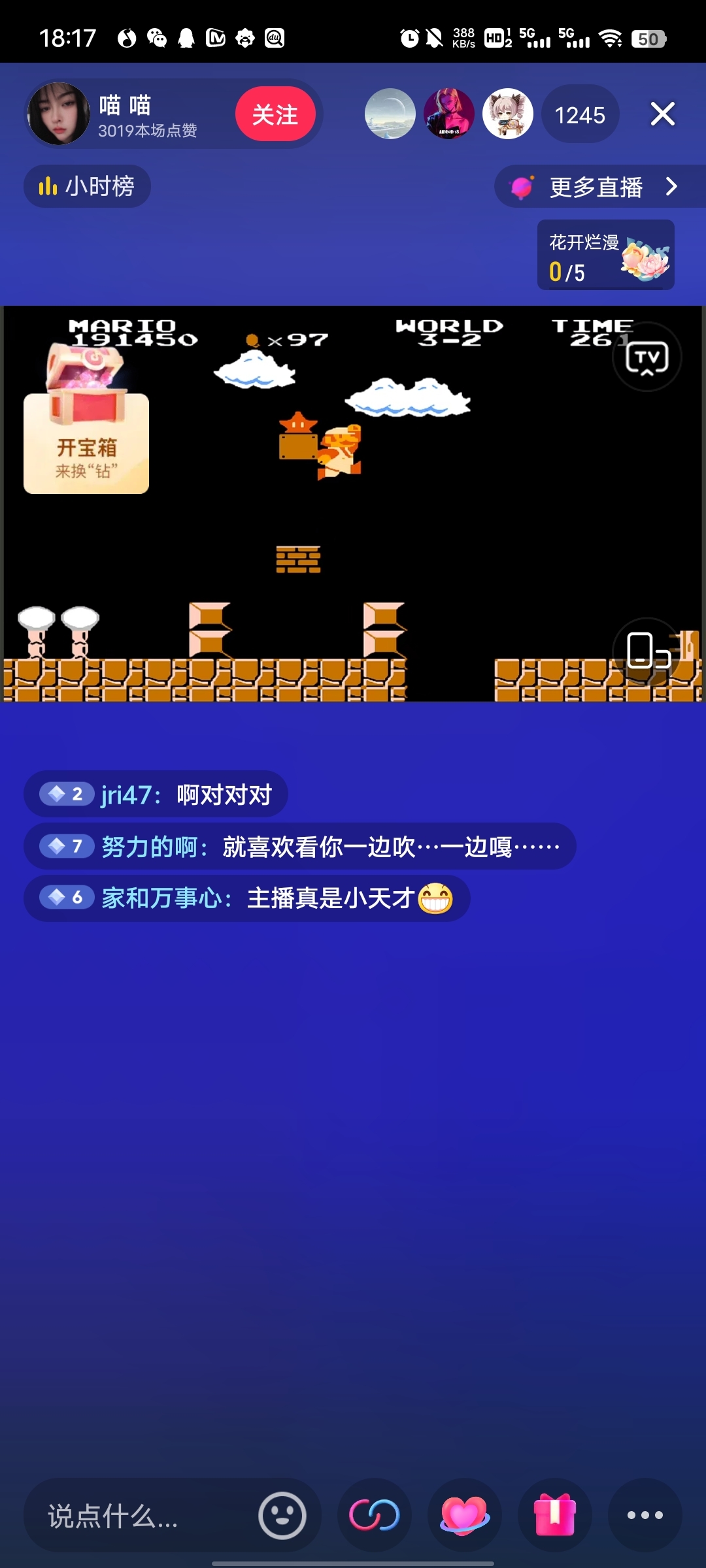Open the link interaction icon

pyautogui.click(x=375, y=1516)
